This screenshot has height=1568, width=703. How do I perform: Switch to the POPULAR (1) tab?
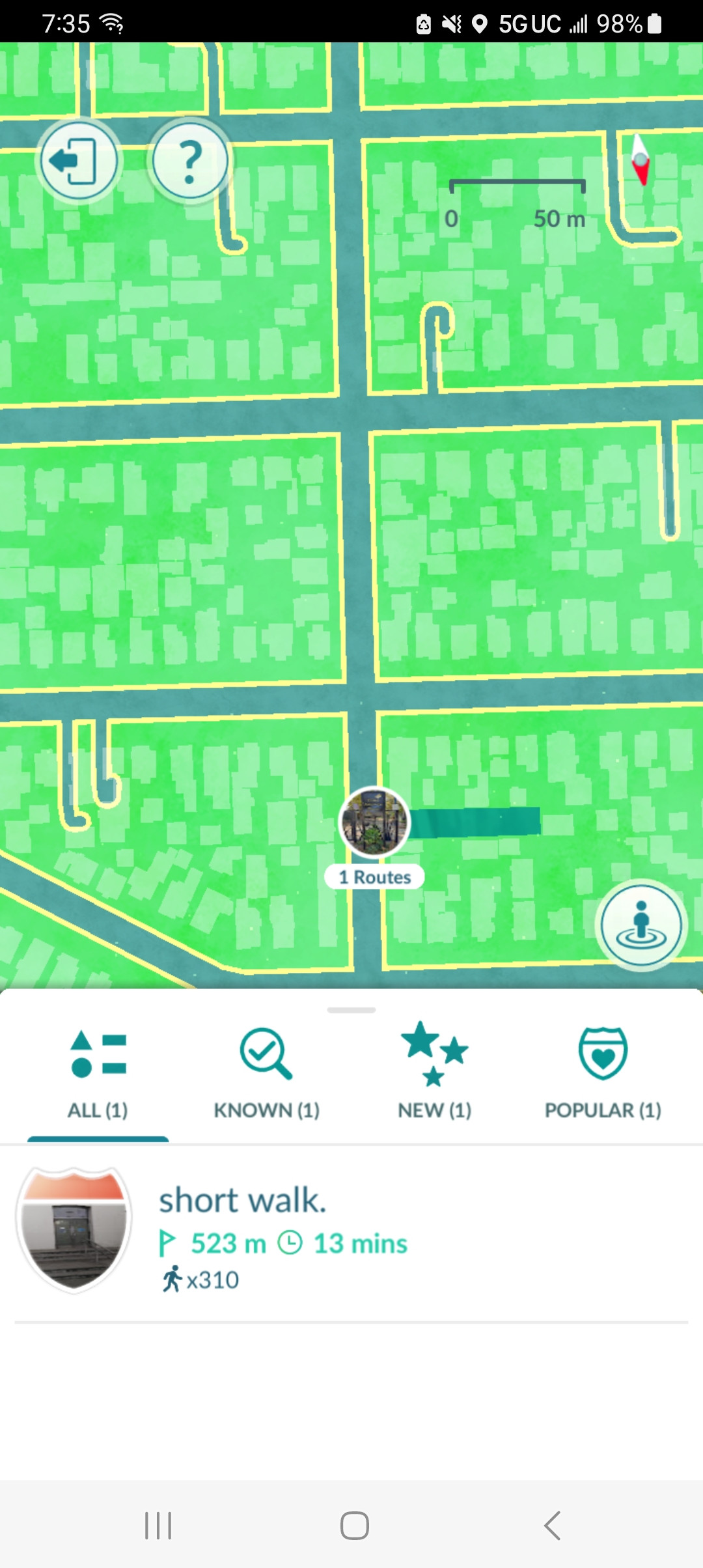click(x=603, y=1073)
